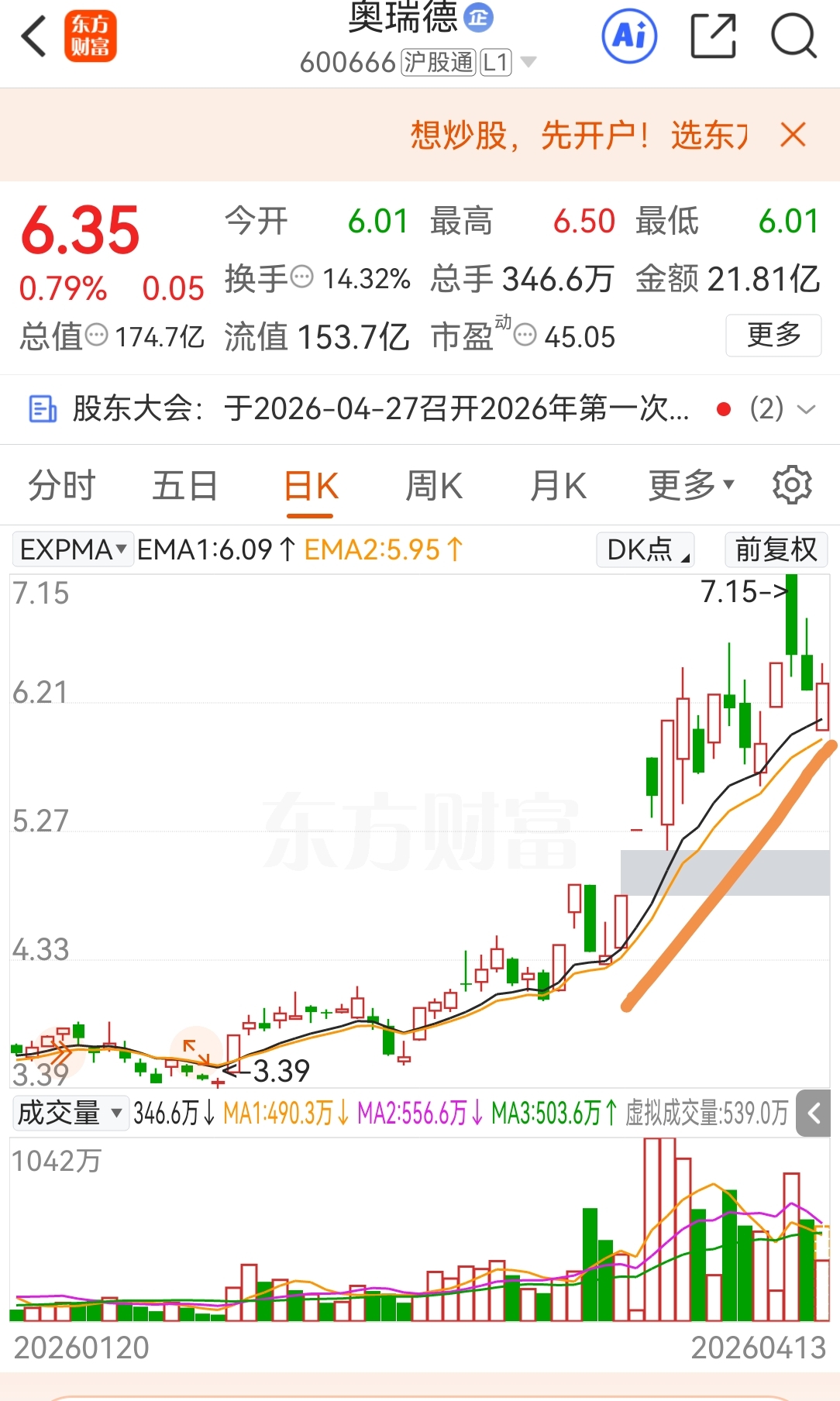Screen dimensions: 840x1401
Task: Go back using the top-left arrow
Action: [x=34, y=36]
